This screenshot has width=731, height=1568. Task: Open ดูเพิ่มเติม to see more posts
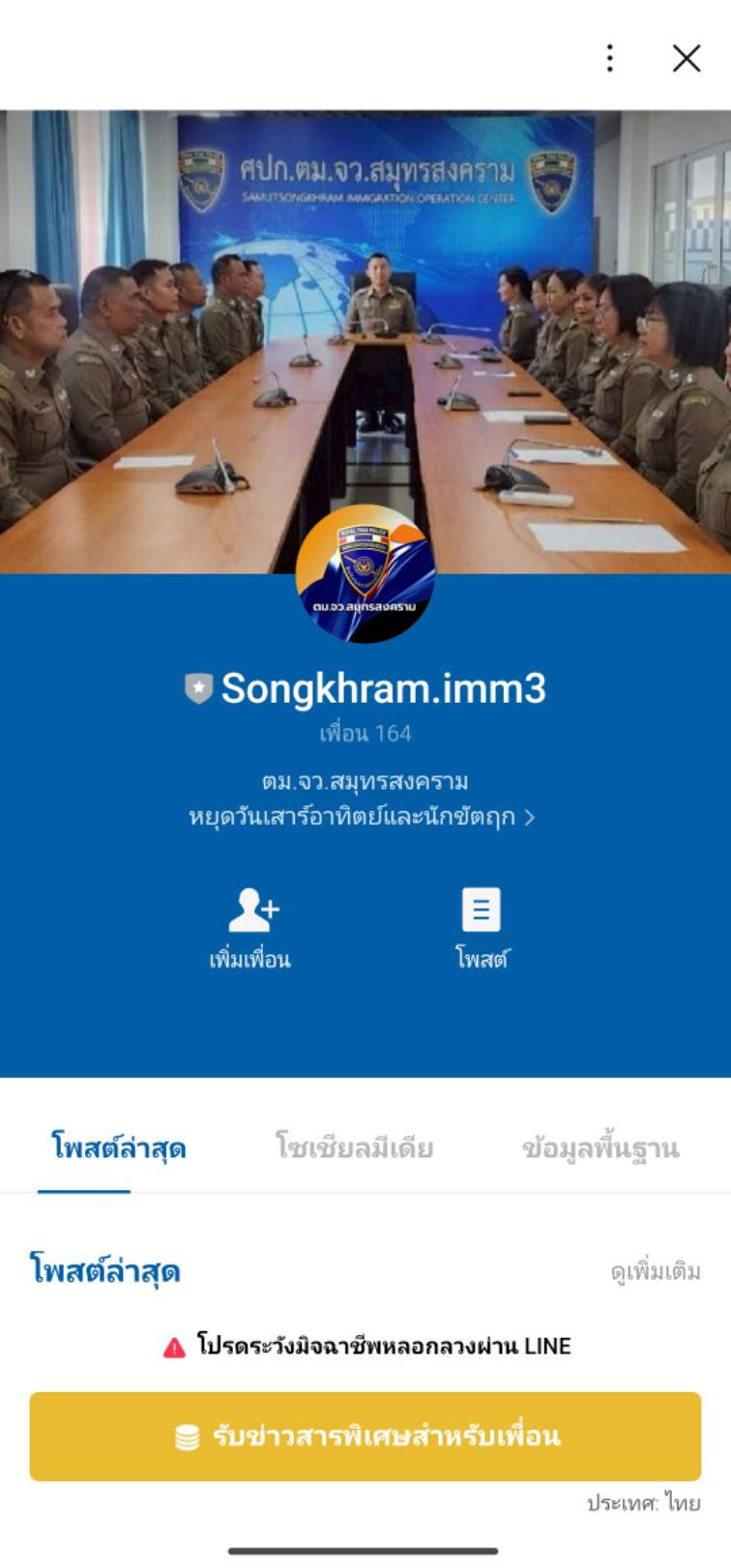[656, 1271]
